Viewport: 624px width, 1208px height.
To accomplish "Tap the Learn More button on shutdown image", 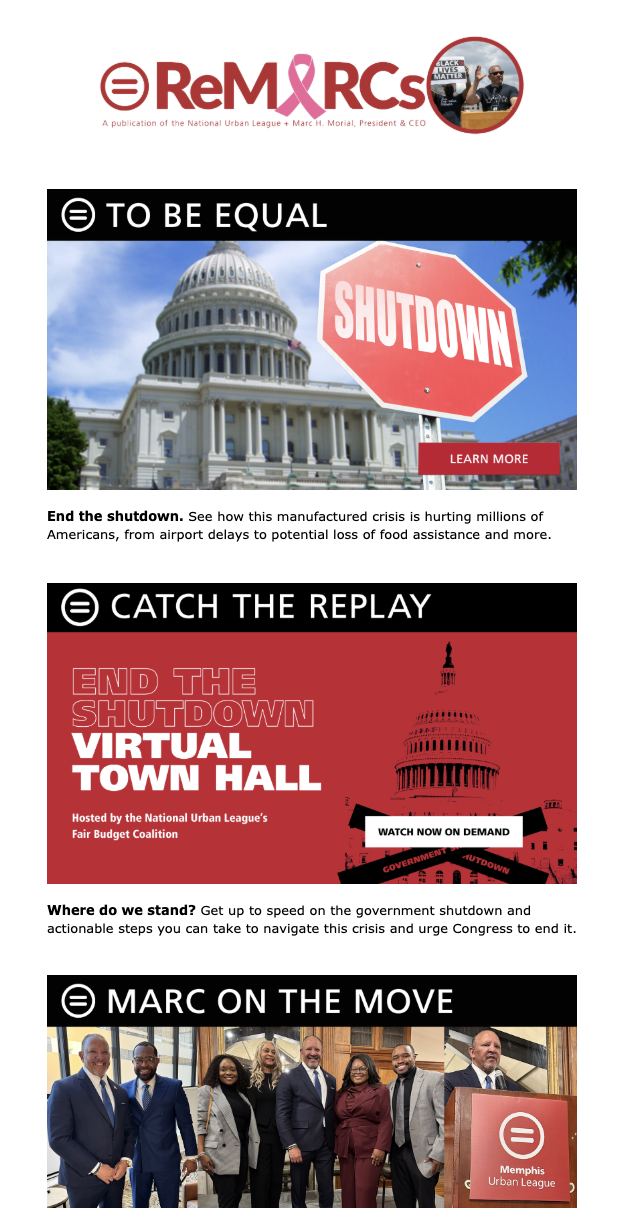I will tap(489, 459).
